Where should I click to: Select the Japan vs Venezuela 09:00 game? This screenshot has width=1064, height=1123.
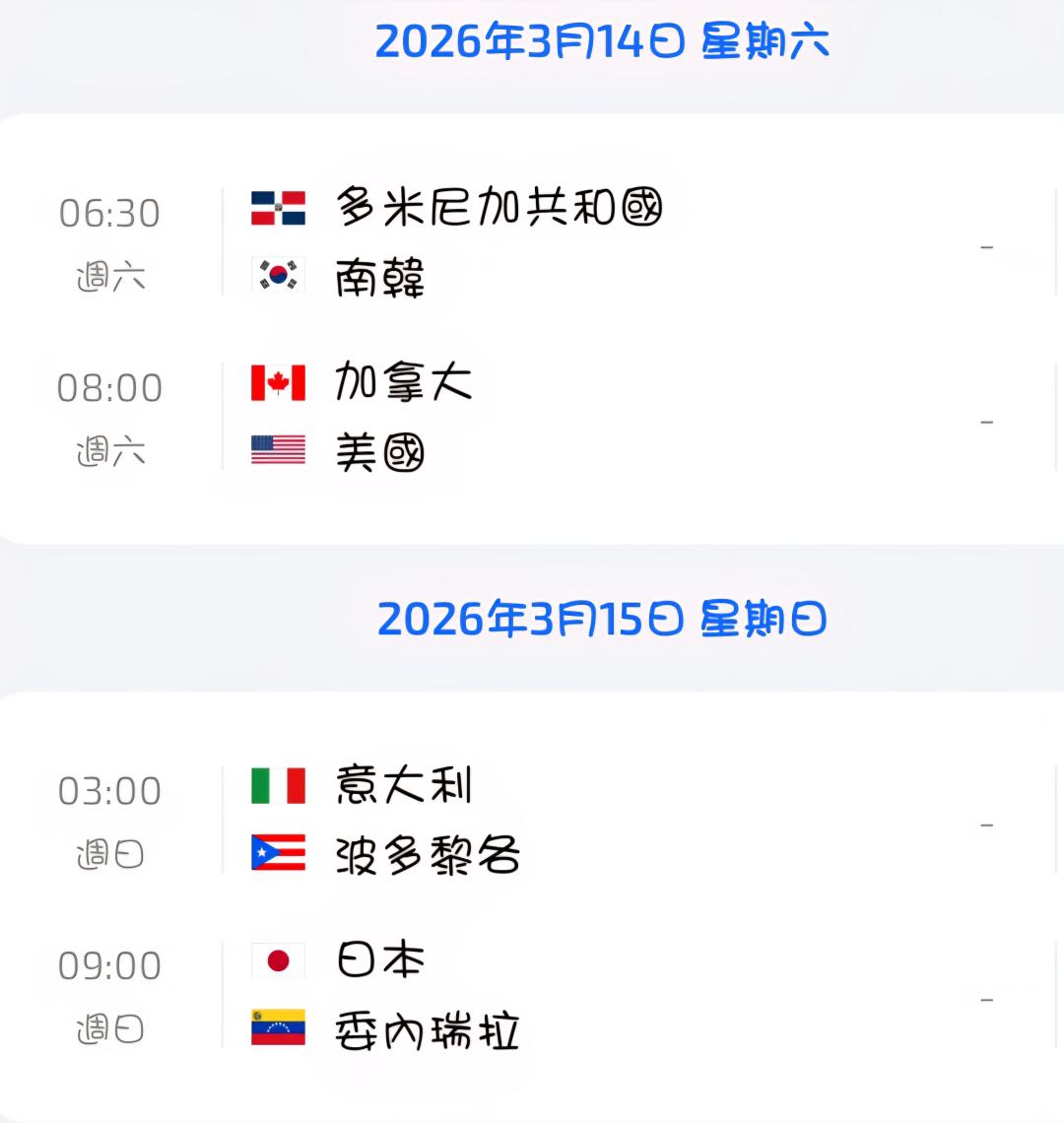[x=532, y=995]
